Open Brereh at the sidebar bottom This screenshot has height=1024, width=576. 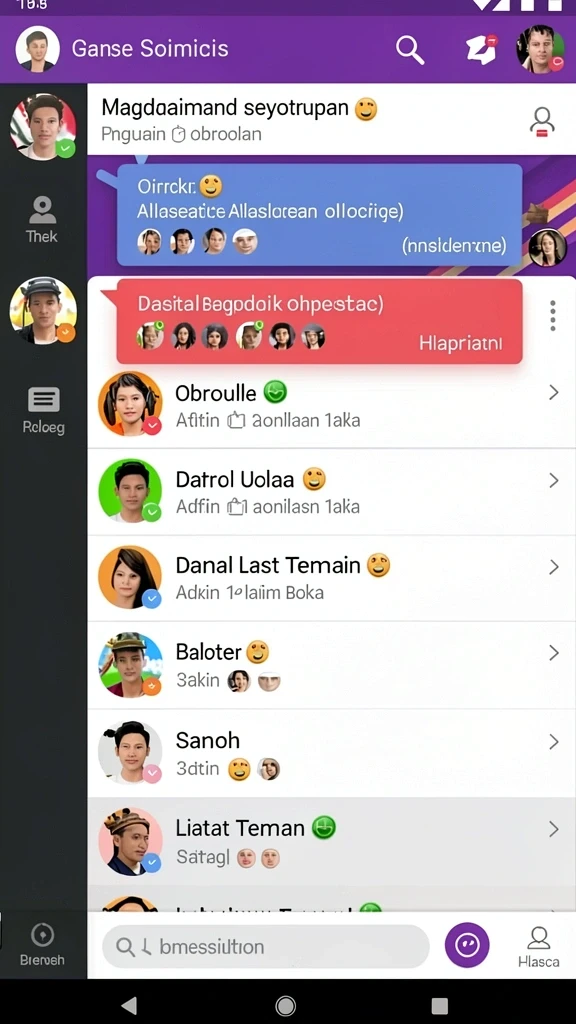[x=42, y=945]
